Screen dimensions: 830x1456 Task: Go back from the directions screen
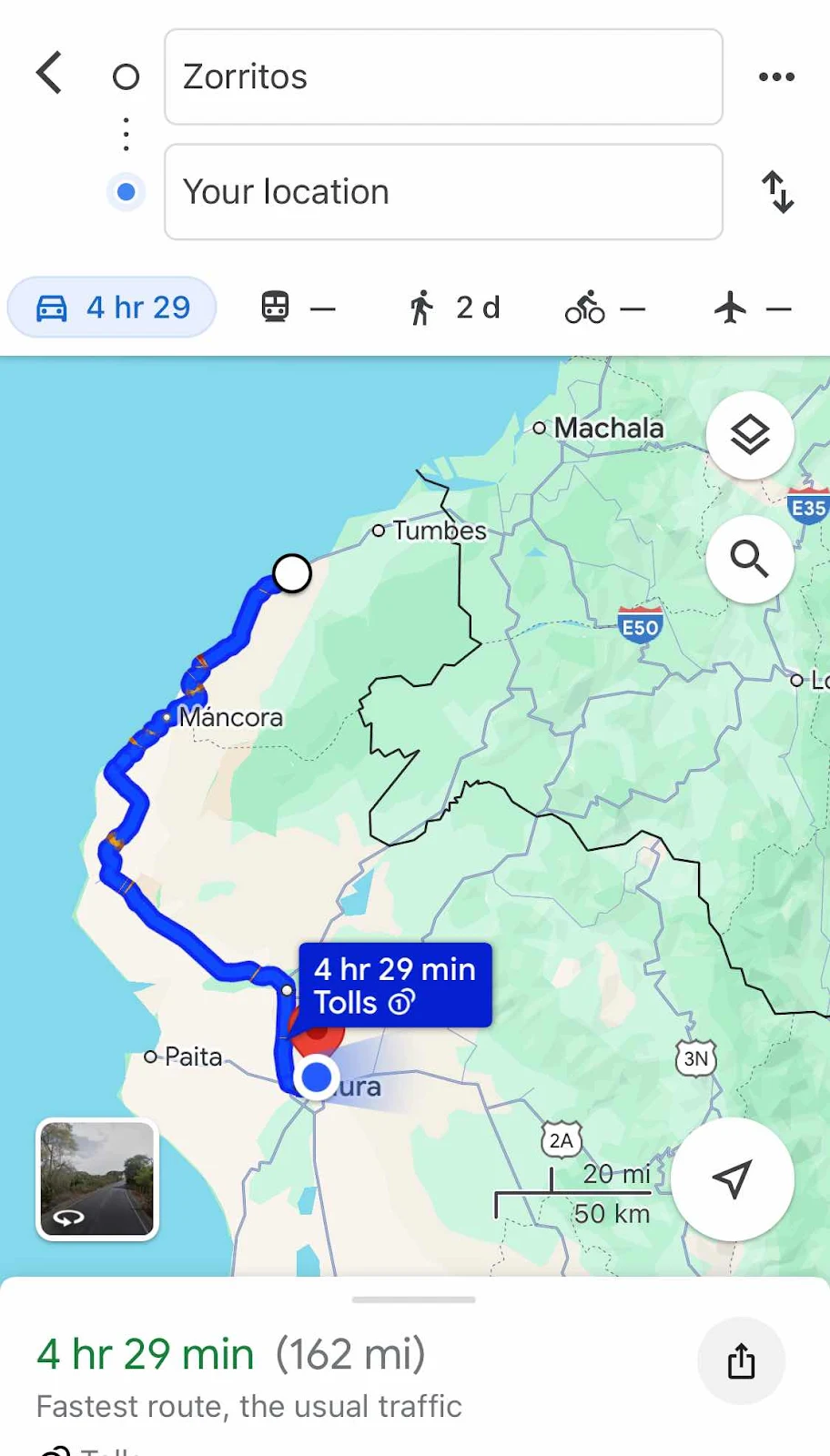tap(50, 73)
